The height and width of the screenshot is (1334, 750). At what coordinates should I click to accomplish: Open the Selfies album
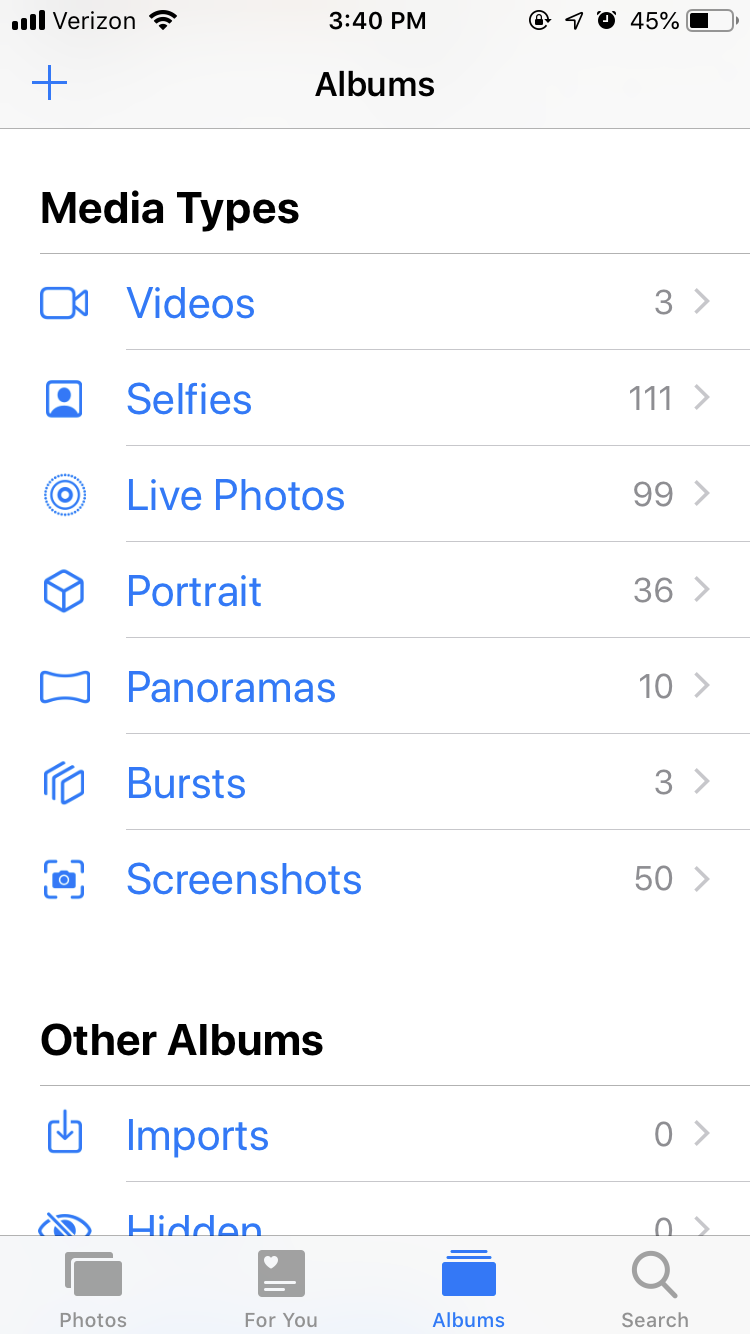(189, 399)
